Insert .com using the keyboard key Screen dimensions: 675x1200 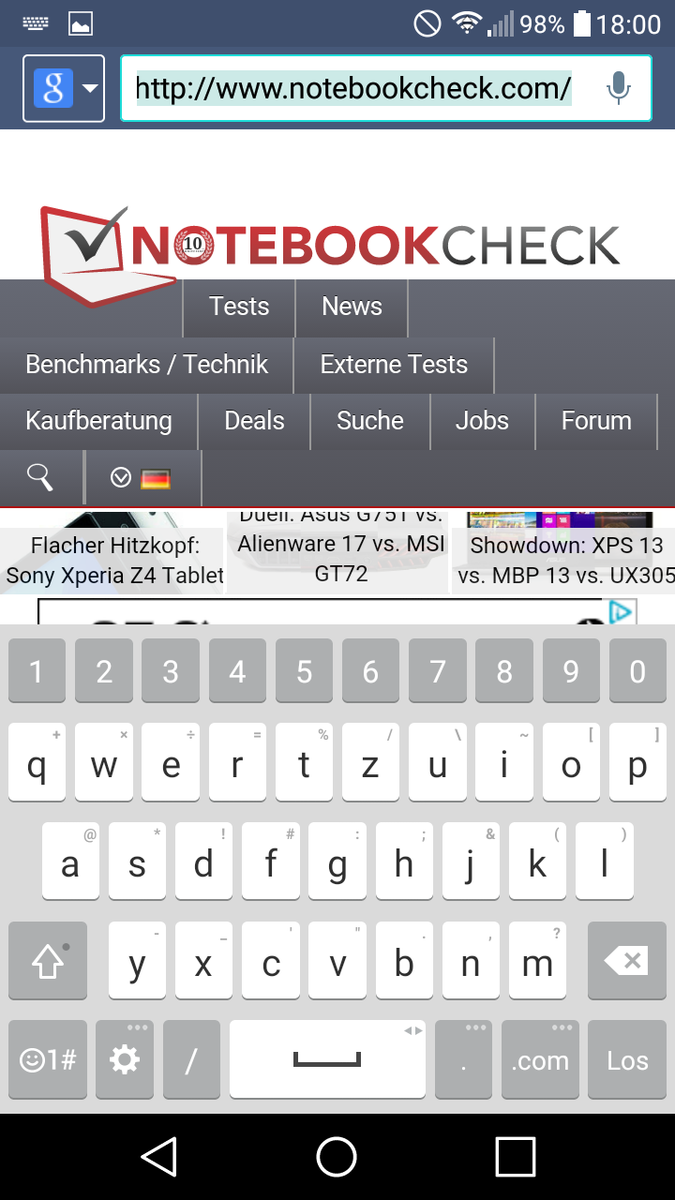coord(540,1060)
